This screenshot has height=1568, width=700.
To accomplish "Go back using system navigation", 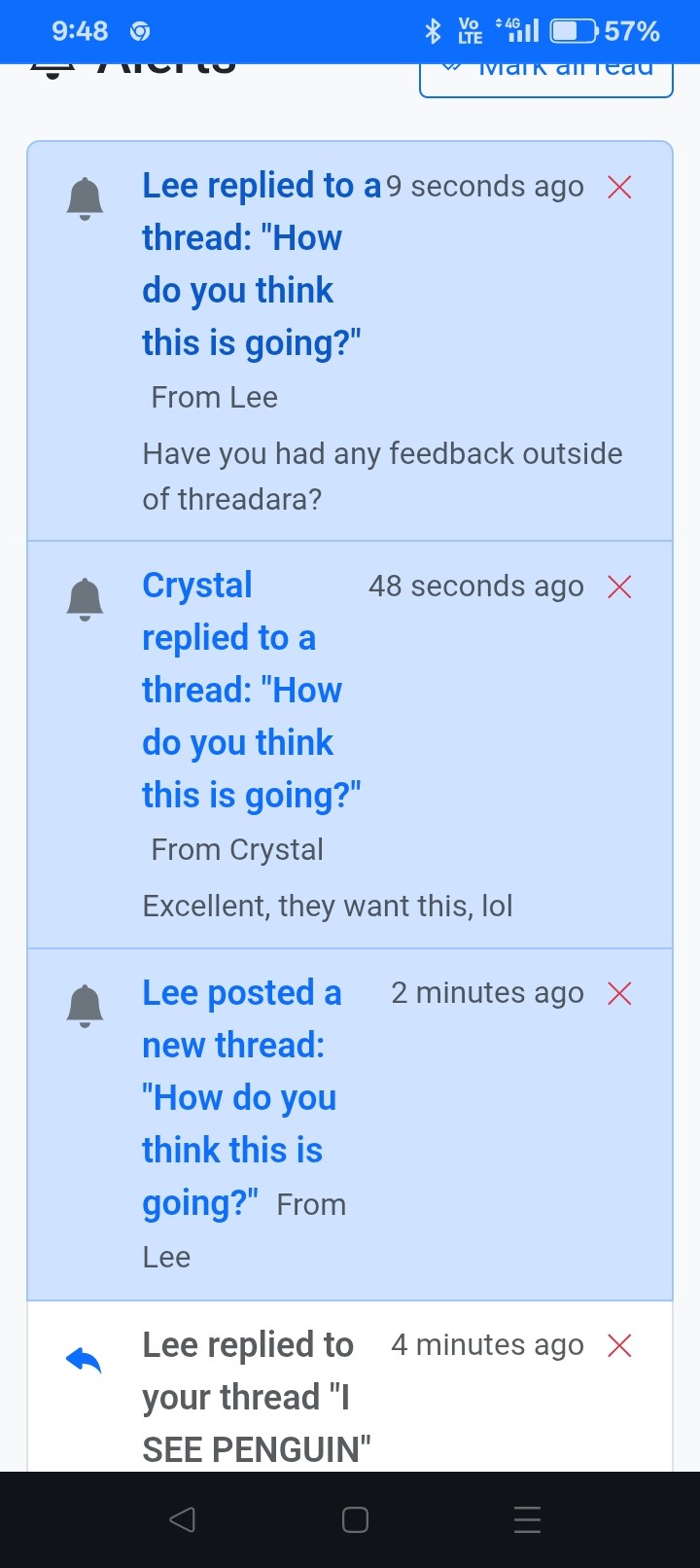I will (x=182, y=1519).
